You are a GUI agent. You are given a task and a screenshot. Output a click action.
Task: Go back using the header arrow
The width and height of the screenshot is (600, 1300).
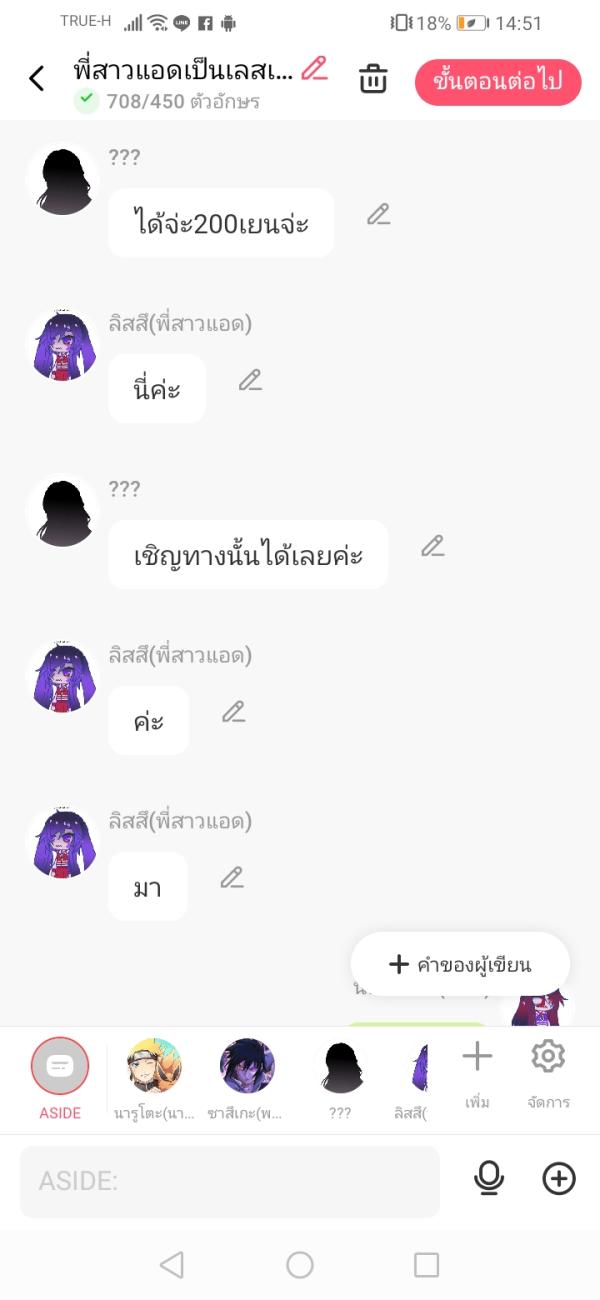(37, 78)
